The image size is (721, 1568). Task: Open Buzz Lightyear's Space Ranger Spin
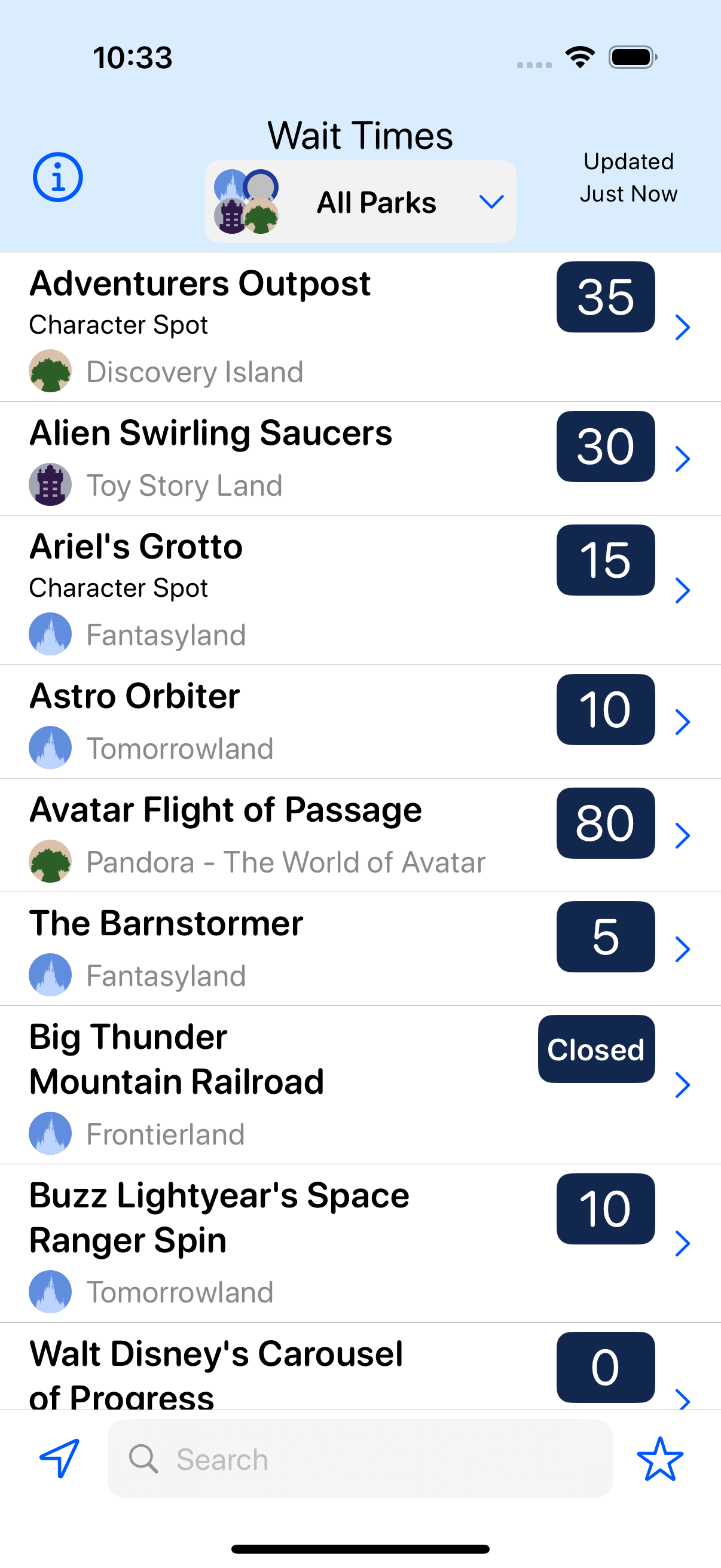pos(360,1243)
